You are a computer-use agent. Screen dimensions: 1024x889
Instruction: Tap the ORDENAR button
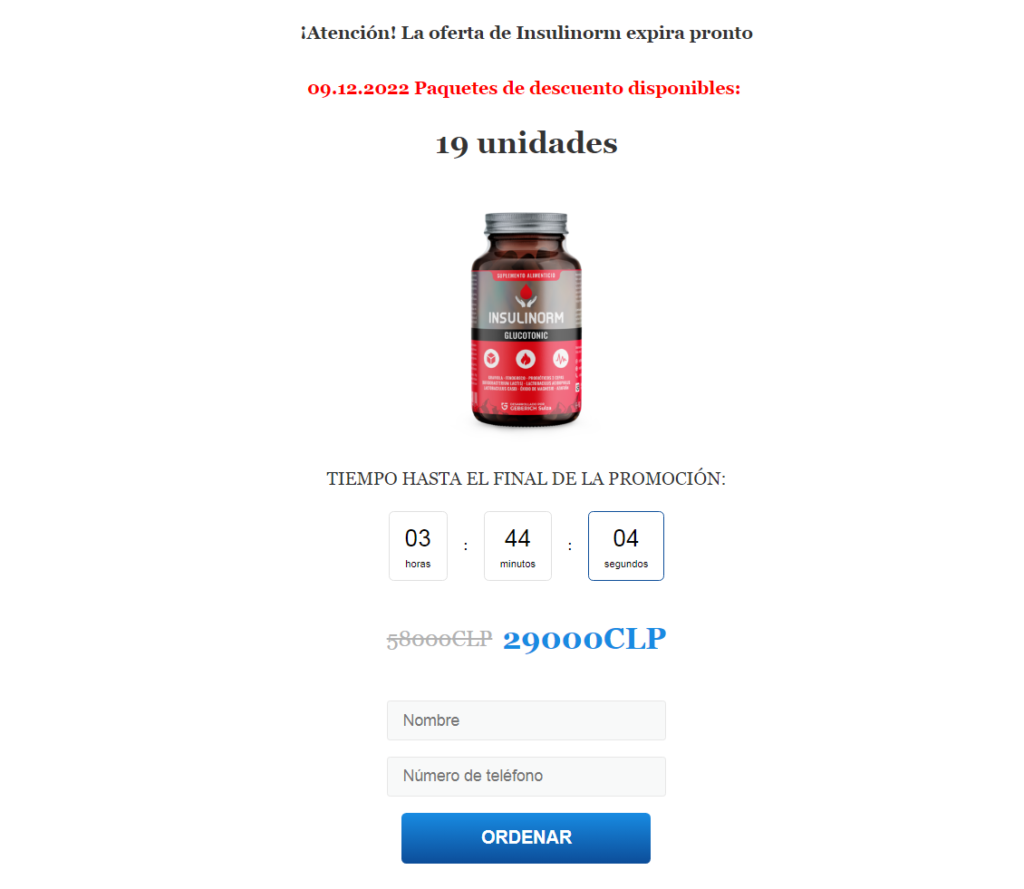[x=526, y=838]
